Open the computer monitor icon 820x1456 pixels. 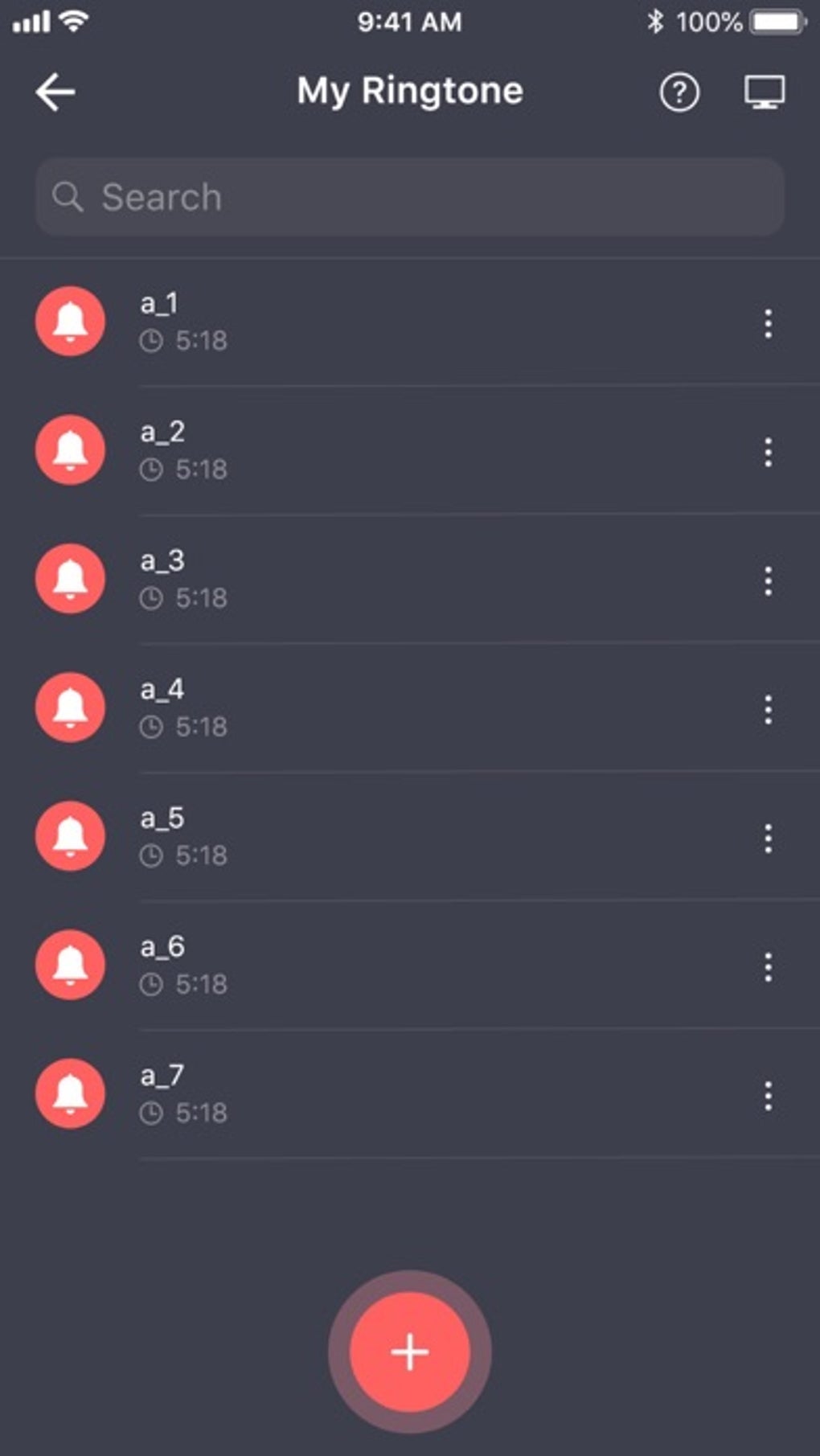[x=764, y=92]
